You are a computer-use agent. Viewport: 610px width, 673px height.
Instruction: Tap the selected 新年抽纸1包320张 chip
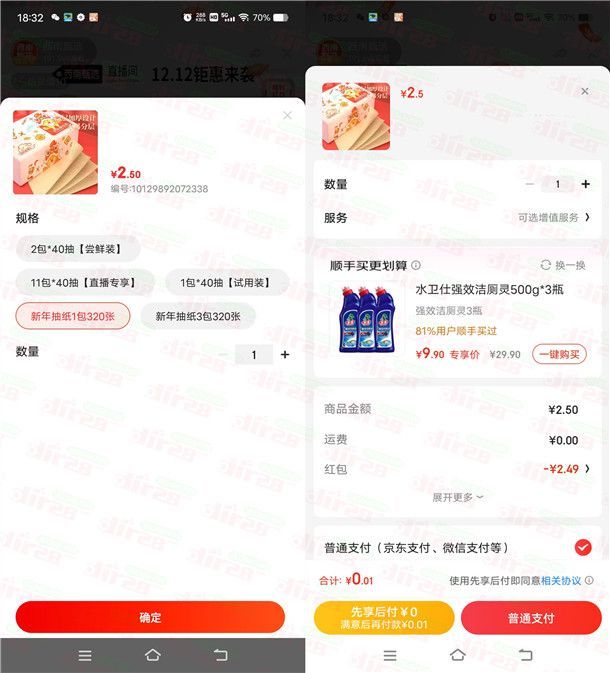click(x=72, y=316)
